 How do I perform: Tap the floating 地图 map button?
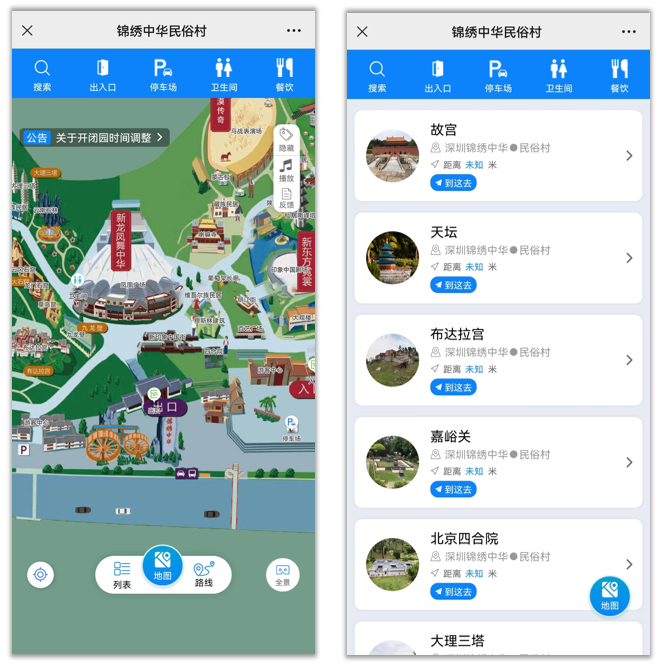click(609, 596)
